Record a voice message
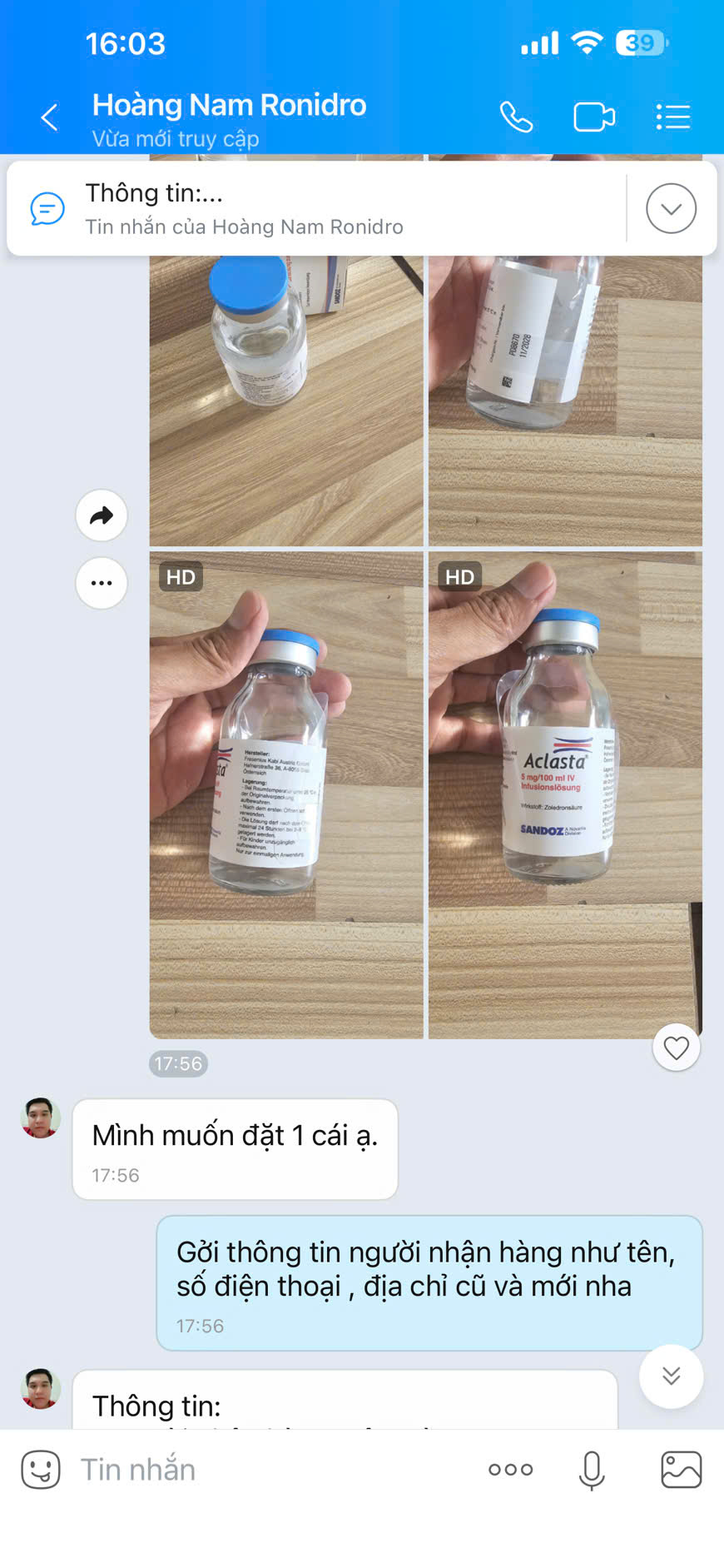Viewport: 724px width, 1568px height. click(x=592, y=1470)
